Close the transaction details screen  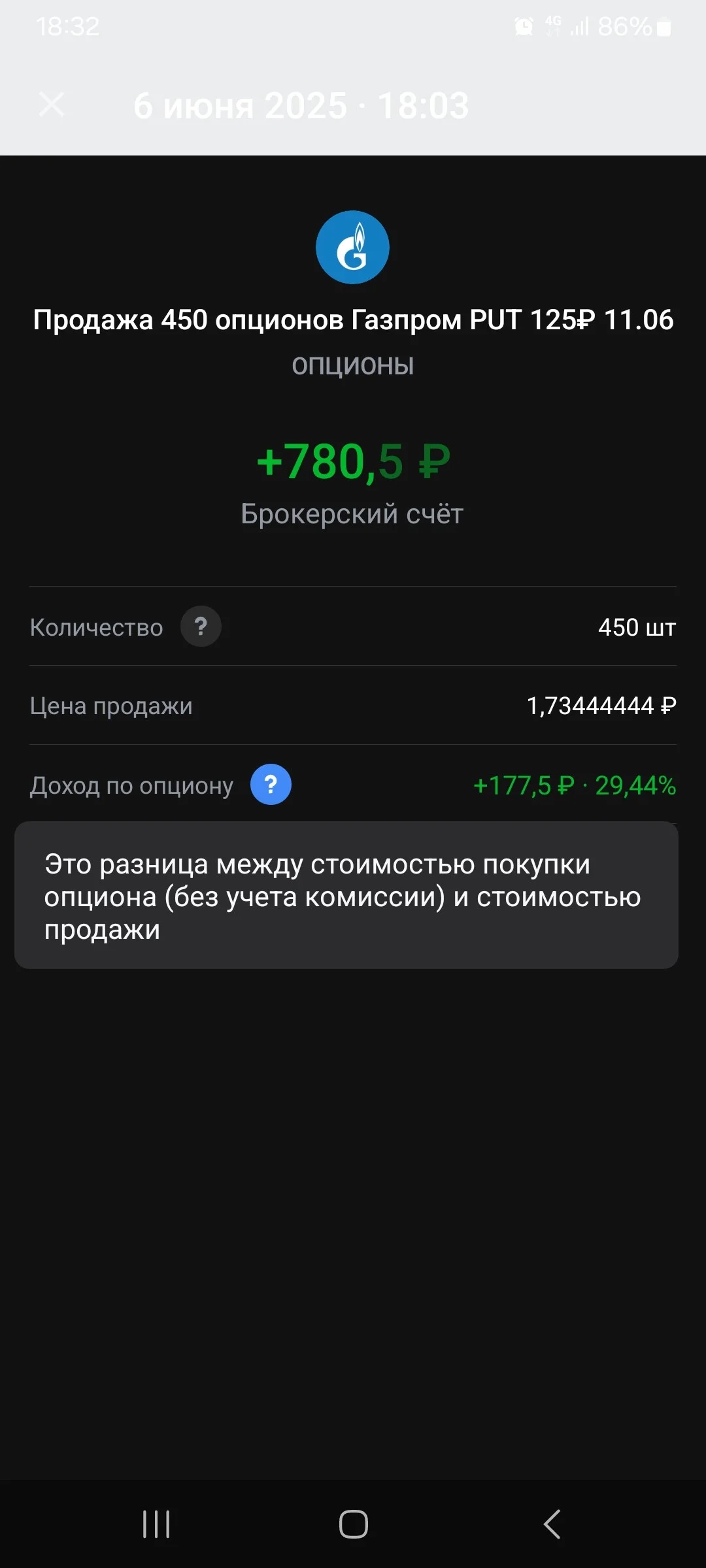coord(52,105)
